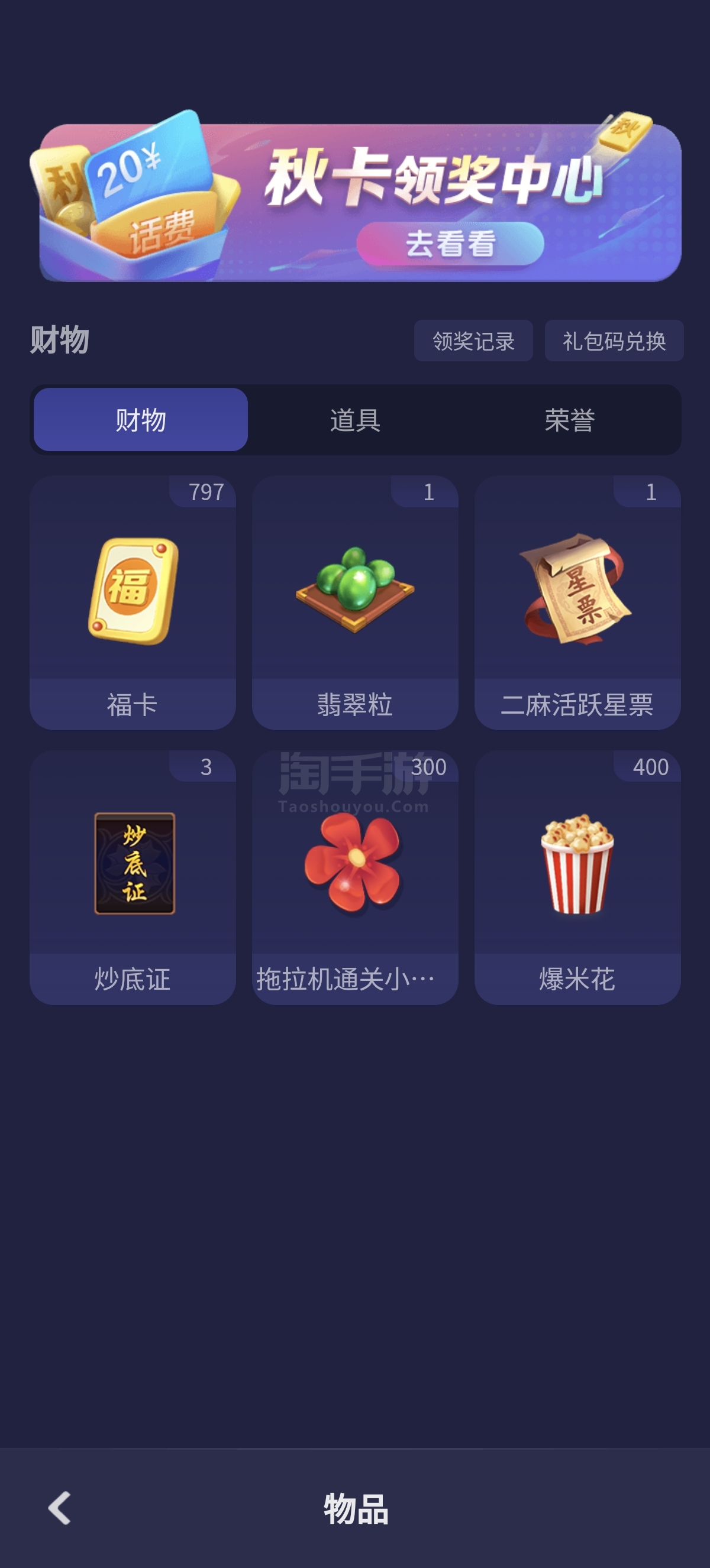Open the 福卡 item card
This screenshot has height=1568, width=710.
click(133, 602)
